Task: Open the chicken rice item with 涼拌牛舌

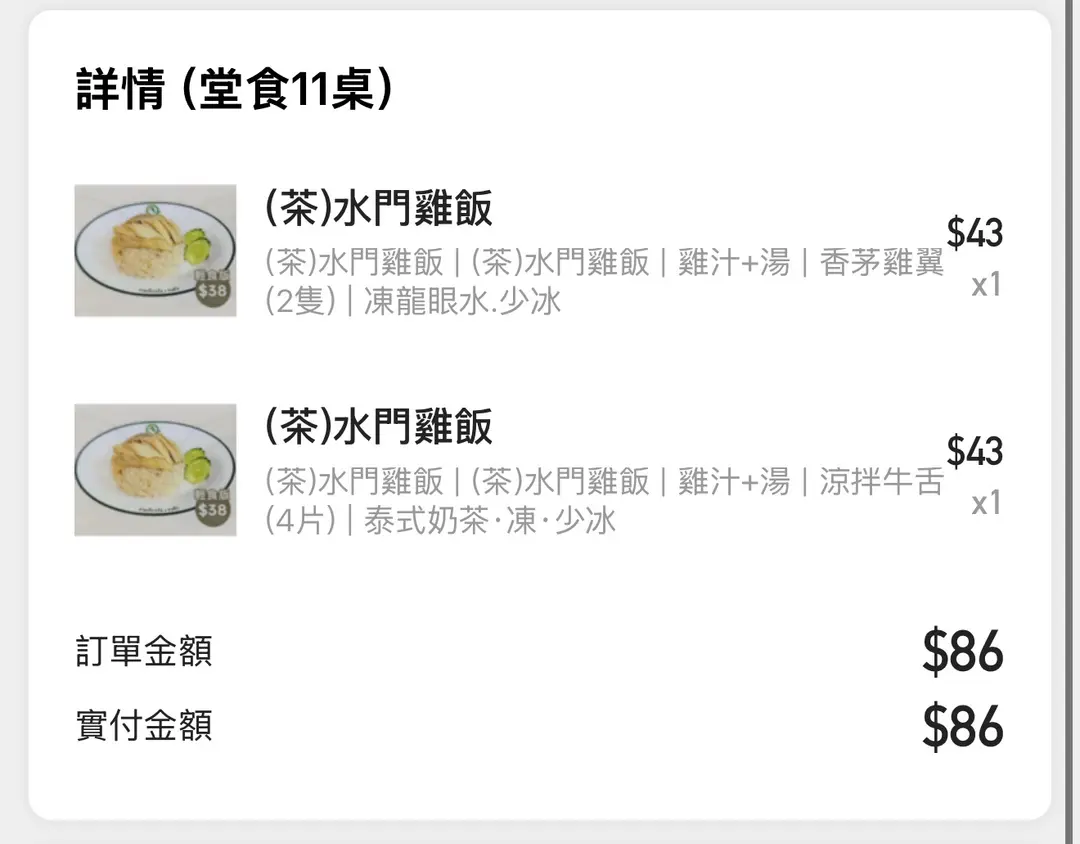Action: pyautogui.click(x=379, y=428)
